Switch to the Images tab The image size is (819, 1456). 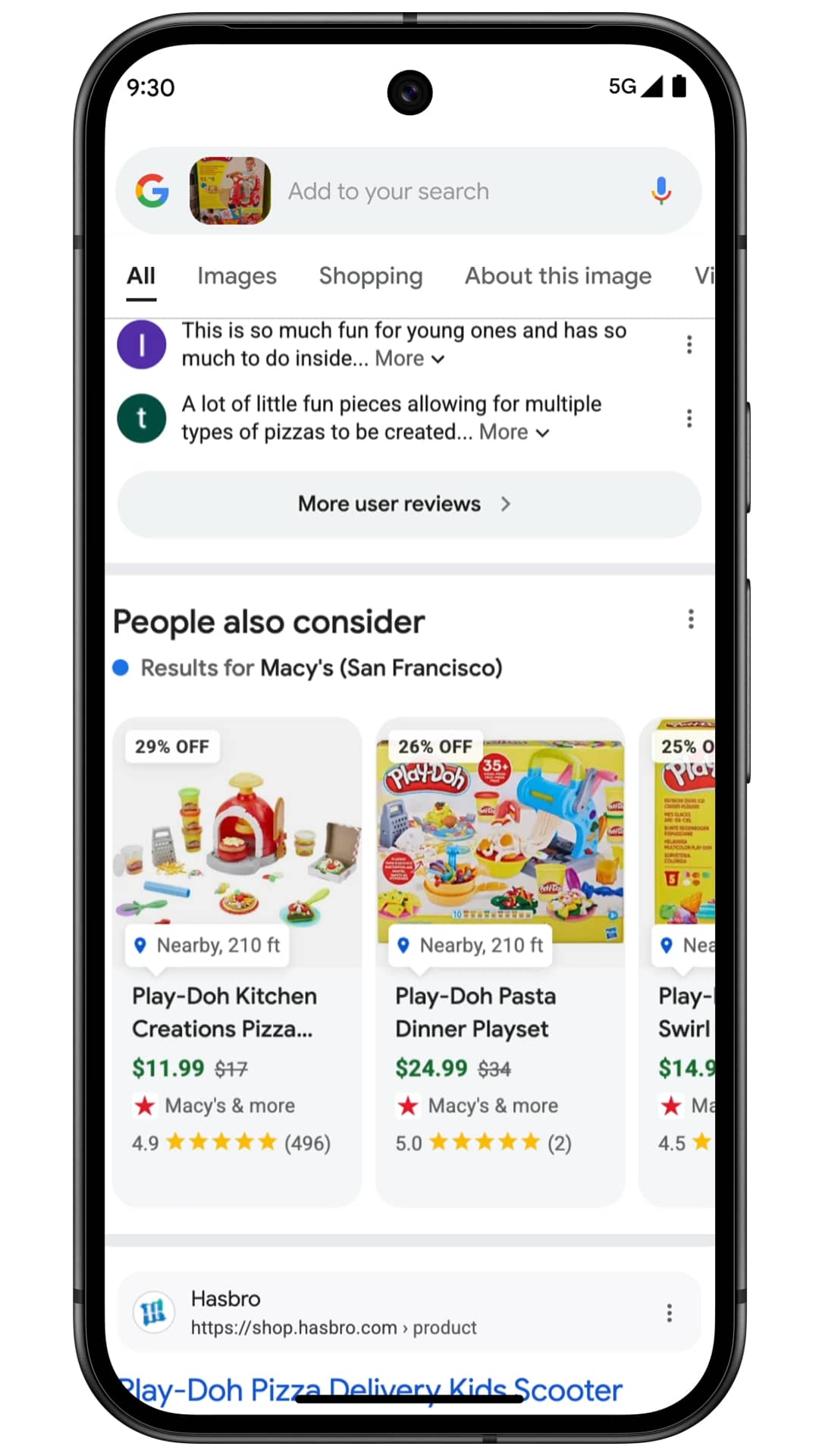tap(237, 276)
